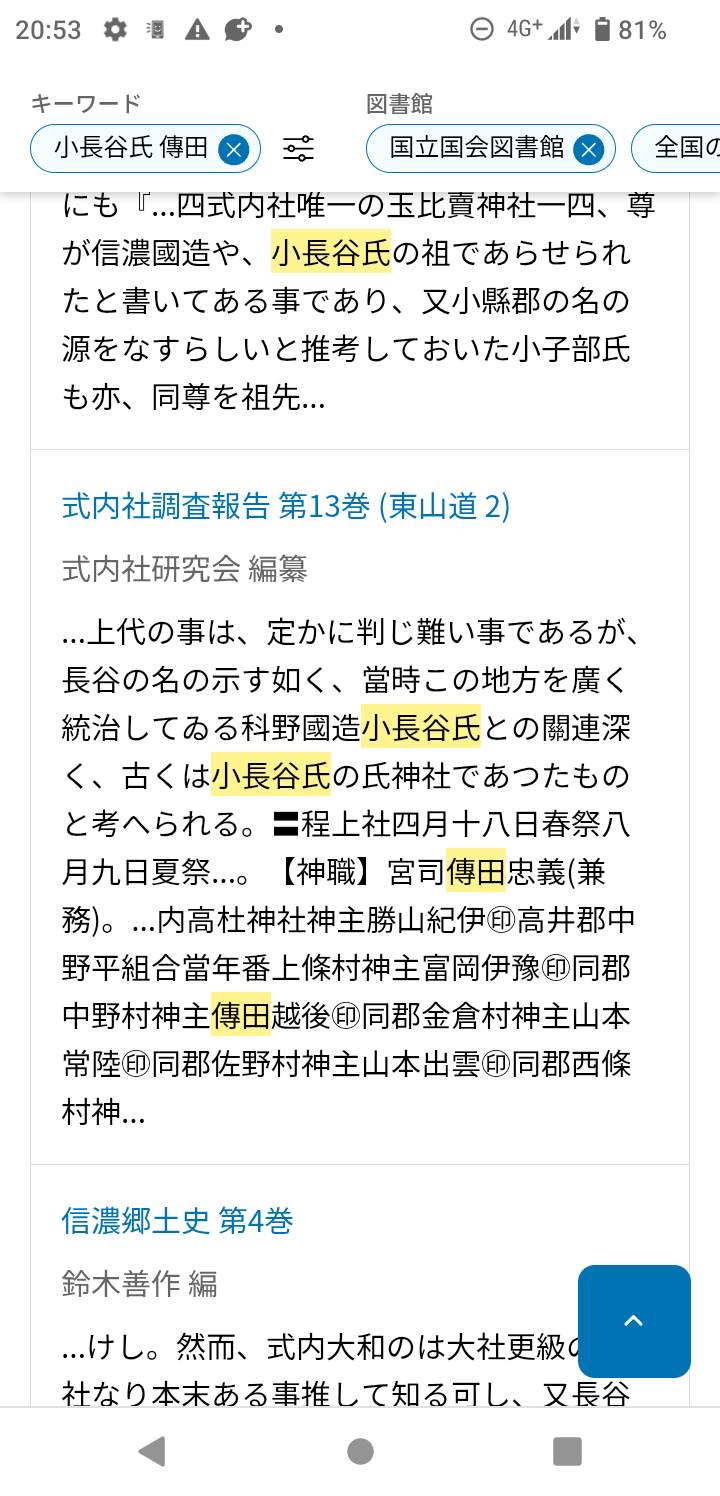Open 信濃郷土史 第4巻 result
The width and height of the screenshot is (720, 1496).
tap(177, 1221)
